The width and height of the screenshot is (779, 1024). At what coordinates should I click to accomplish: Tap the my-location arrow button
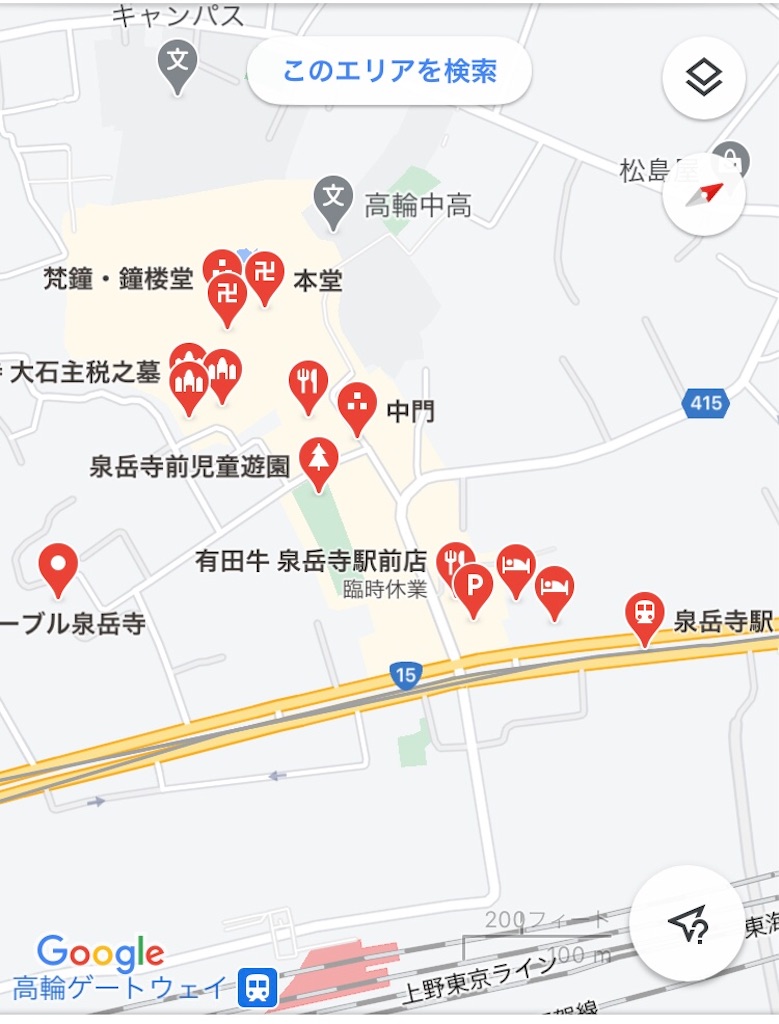(x=687, y=923)
